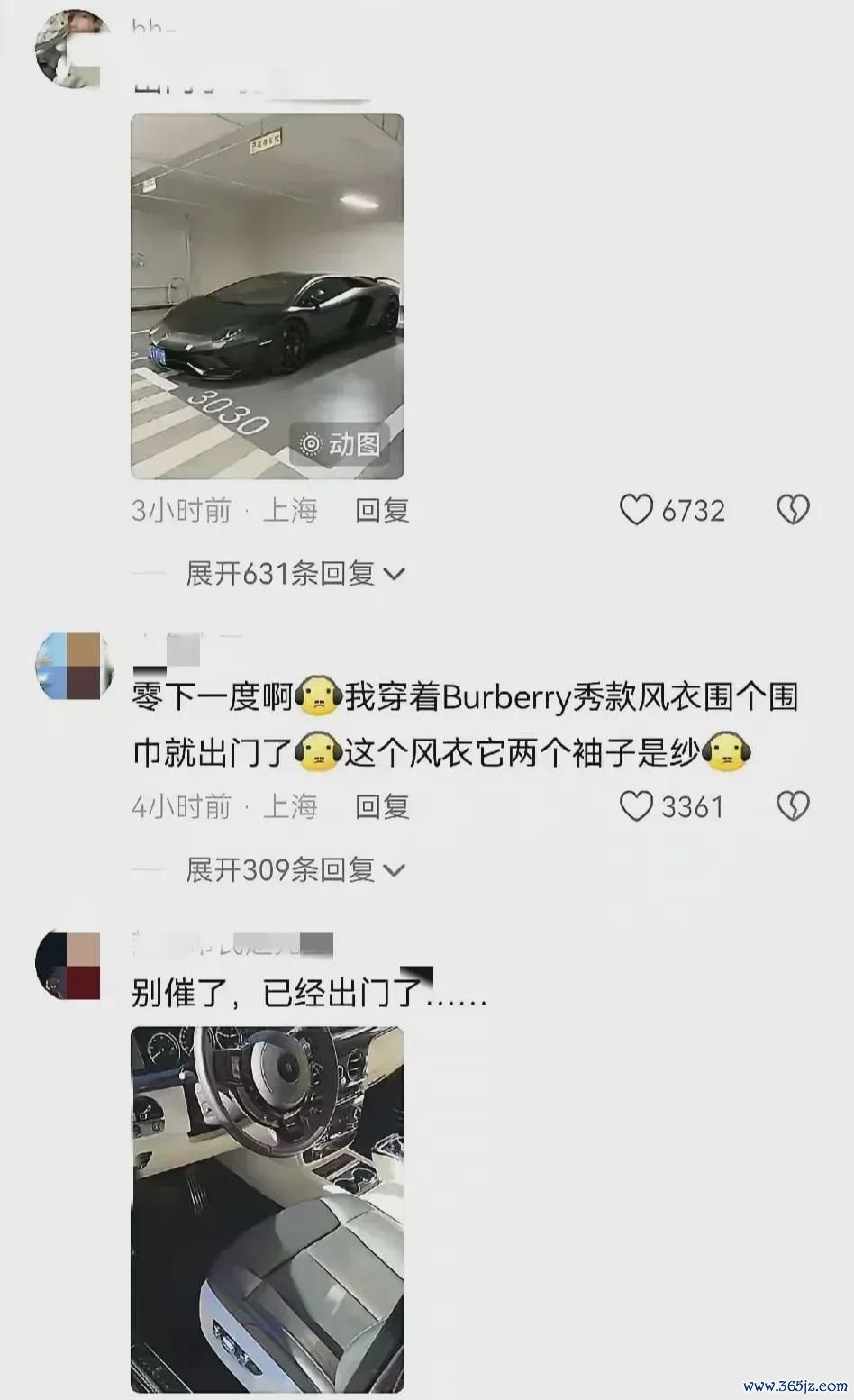The height and width of the screenshot is (1400, 854).
Task: Expand 展开309条回复
Action: pos(295,869)
